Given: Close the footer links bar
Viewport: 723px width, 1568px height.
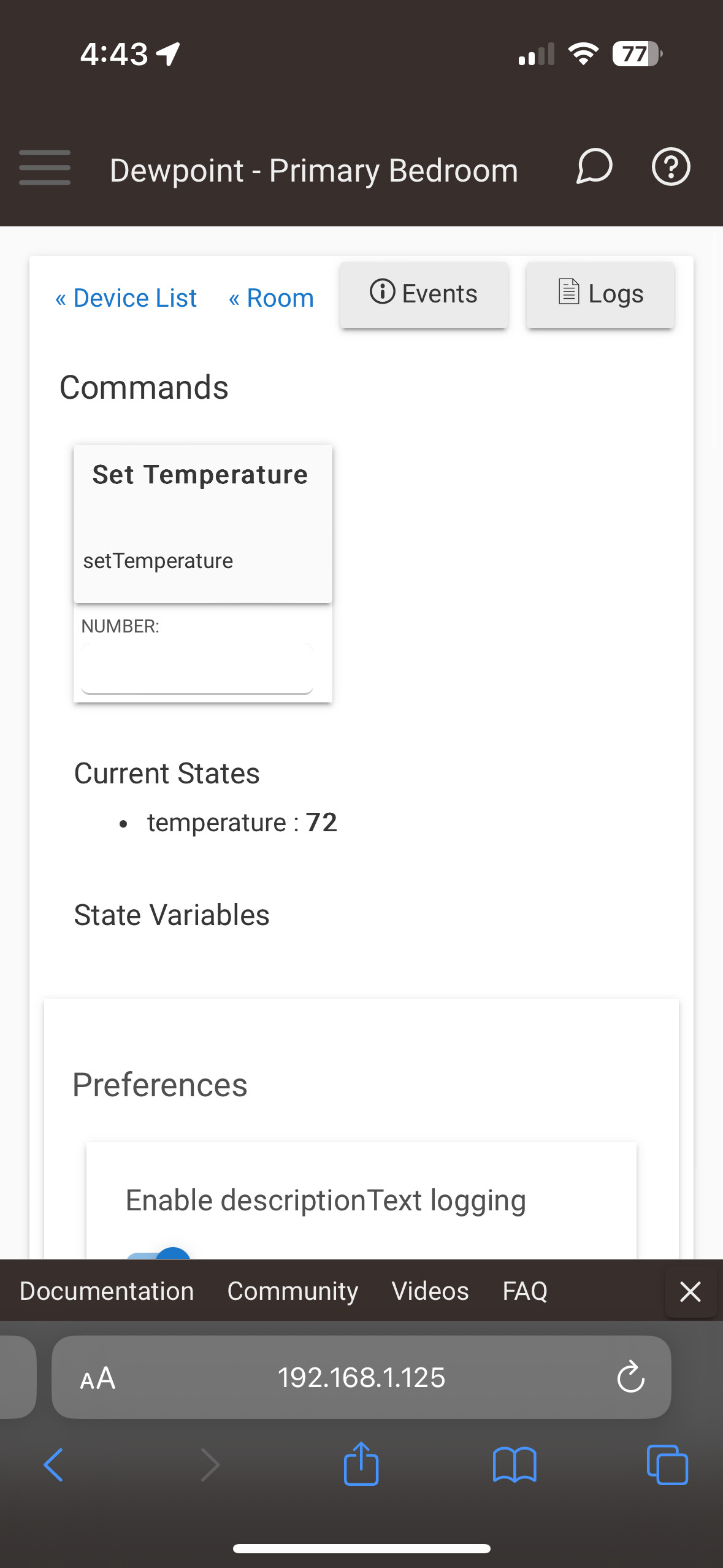Looking at the screenshot, I should [690, 1291].
